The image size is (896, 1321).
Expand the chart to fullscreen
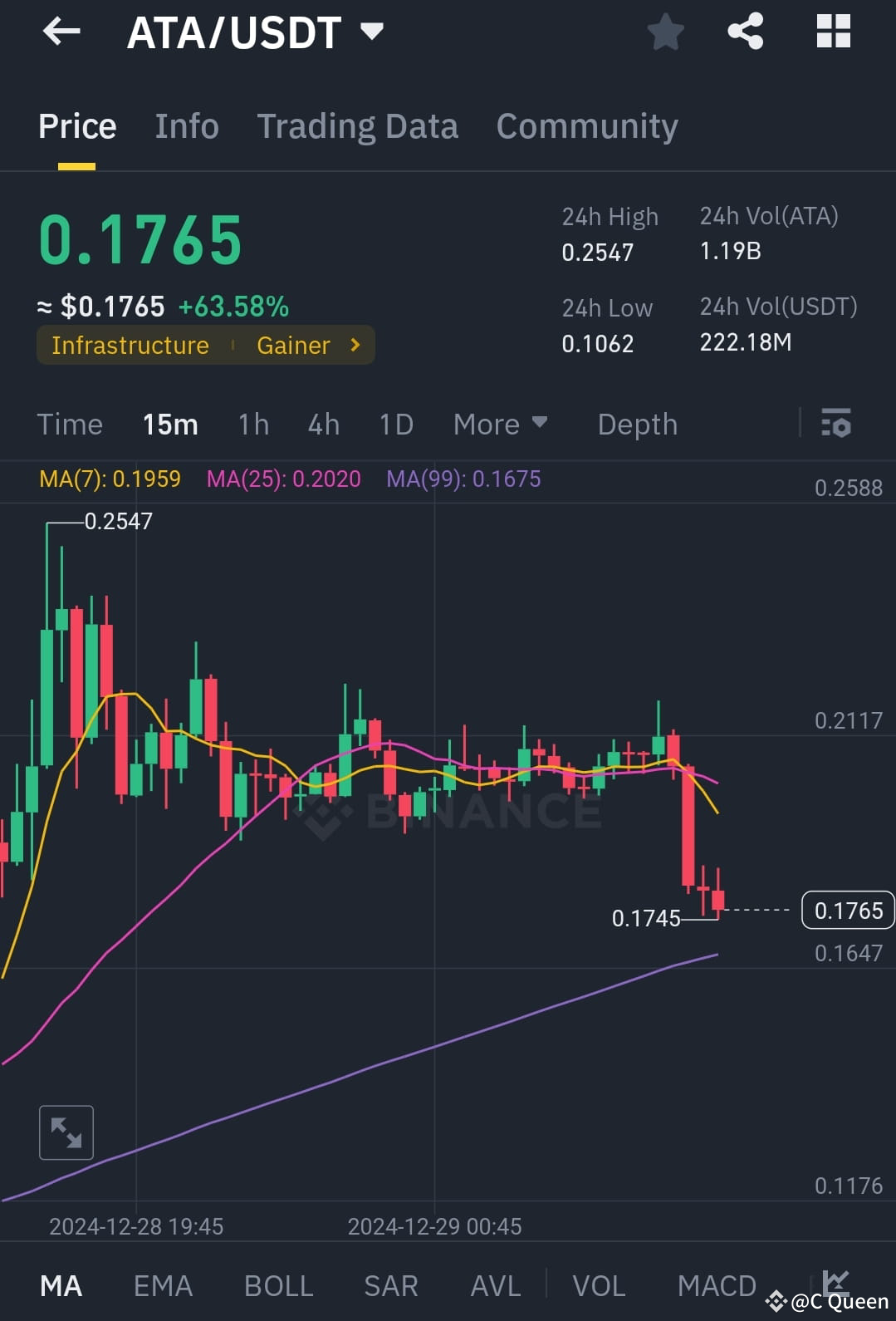point(66,1132)
